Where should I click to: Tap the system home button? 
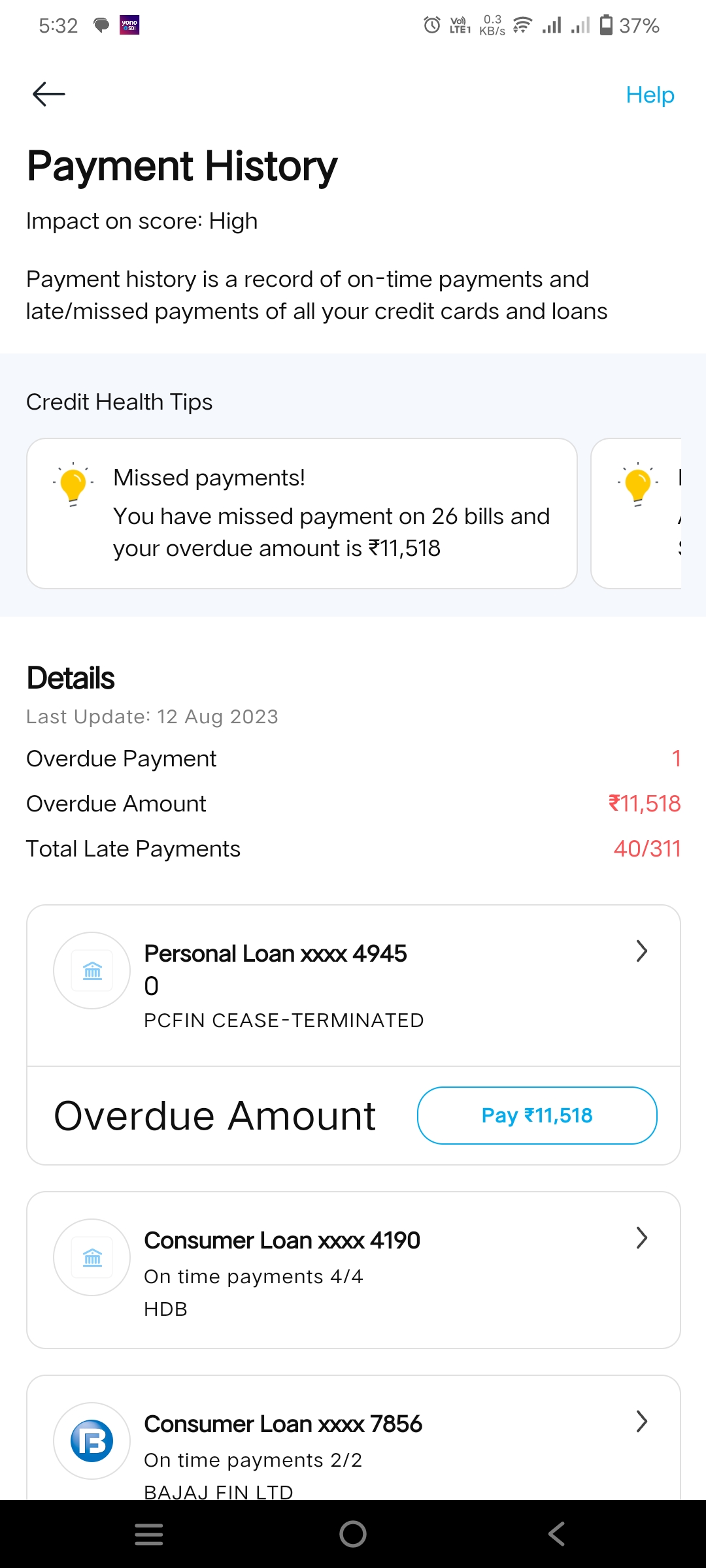pyautogui.click(x=353, y=1534)
